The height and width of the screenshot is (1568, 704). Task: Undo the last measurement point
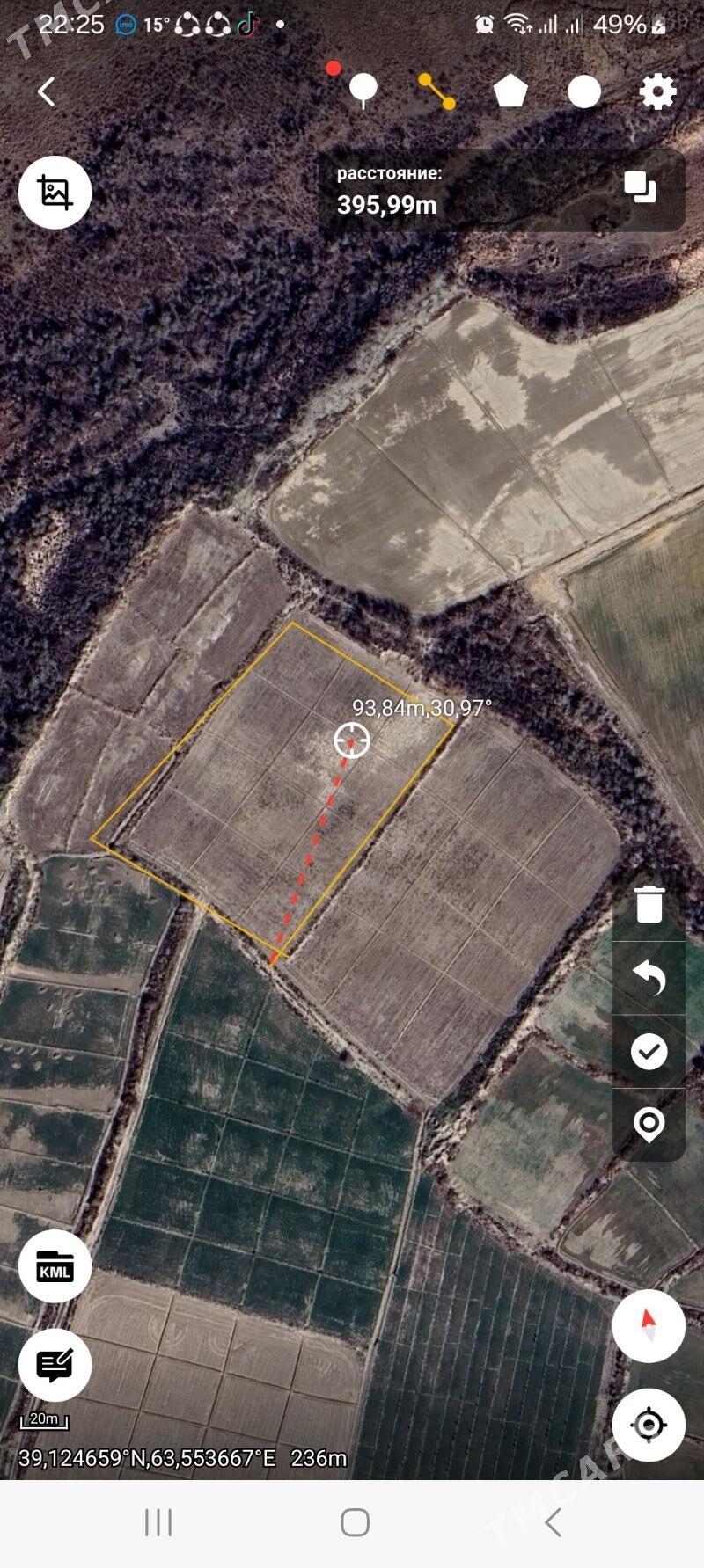pyautogui.click(x=649, y=978)
